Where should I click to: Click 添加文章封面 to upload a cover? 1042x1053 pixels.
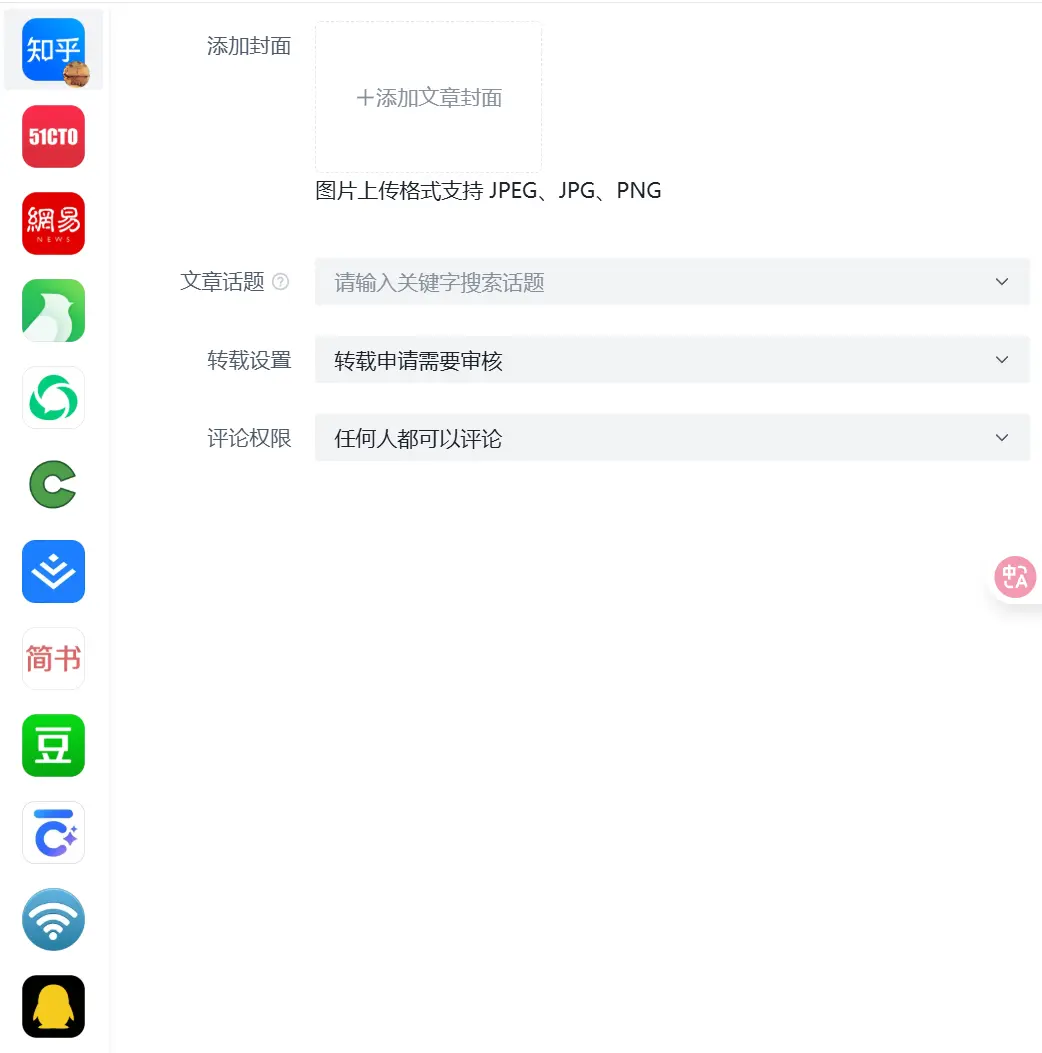click(428, 97)
